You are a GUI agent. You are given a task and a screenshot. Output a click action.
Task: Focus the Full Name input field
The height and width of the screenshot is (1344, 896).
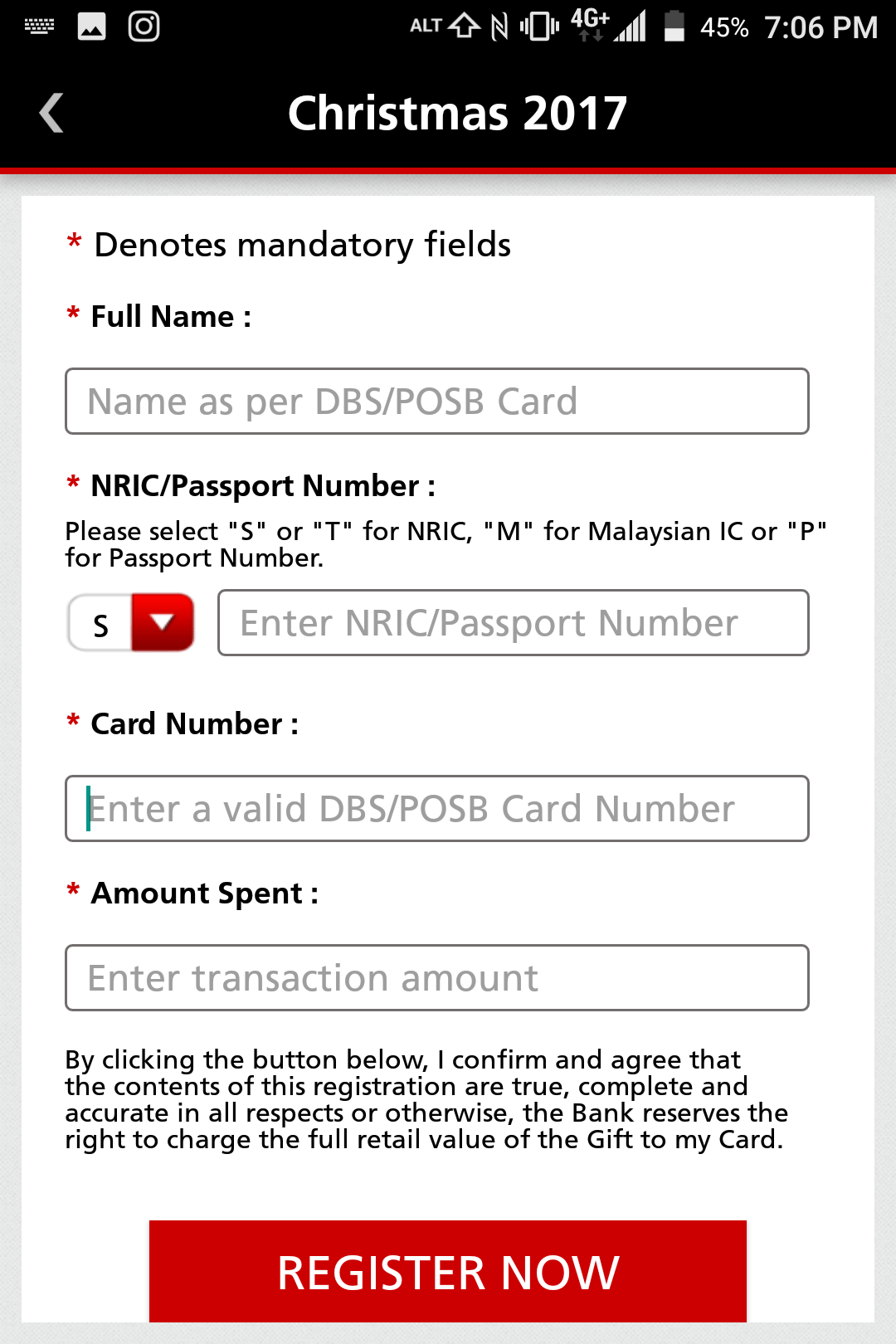pyautogui.click(x=437, y=401)
